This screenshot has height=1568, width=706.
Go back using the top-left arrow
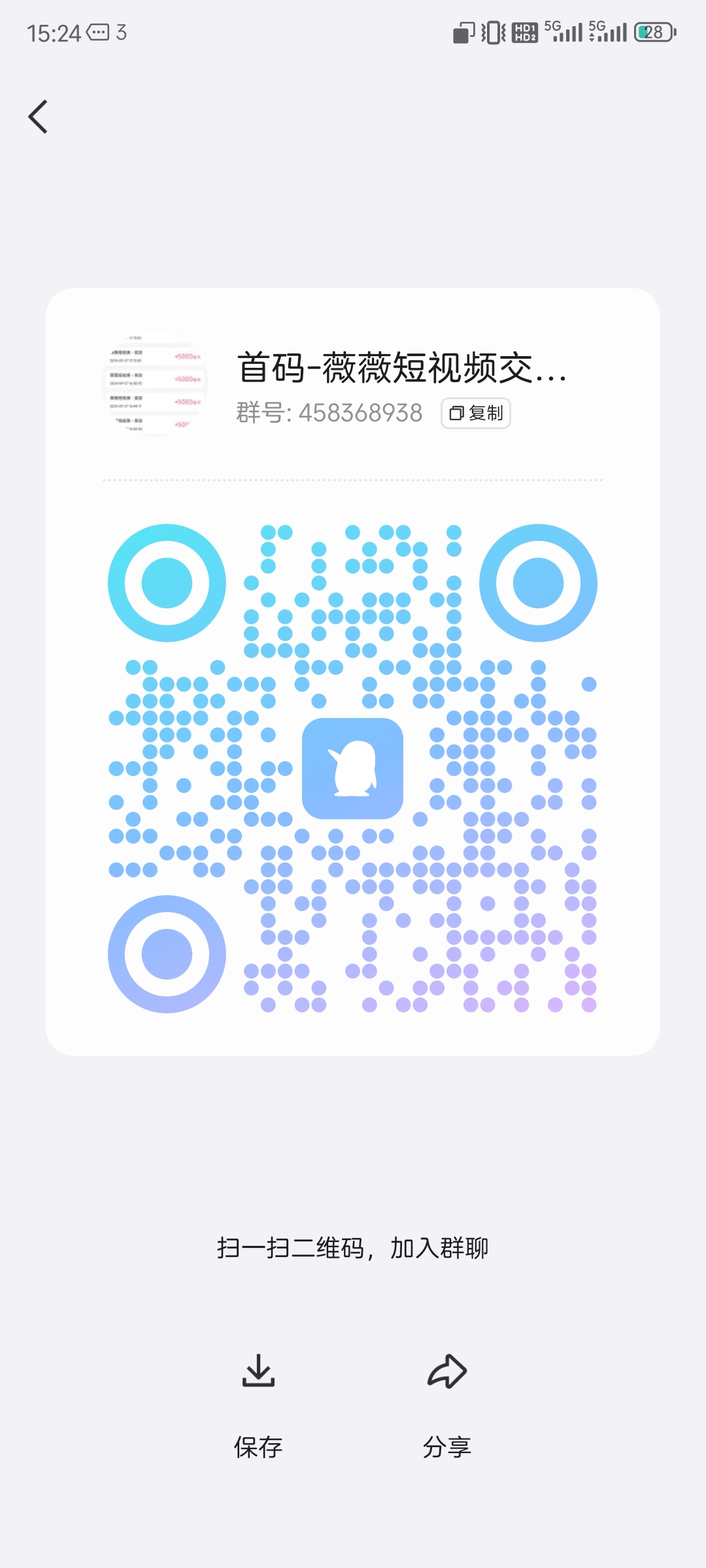coord(38,117)
